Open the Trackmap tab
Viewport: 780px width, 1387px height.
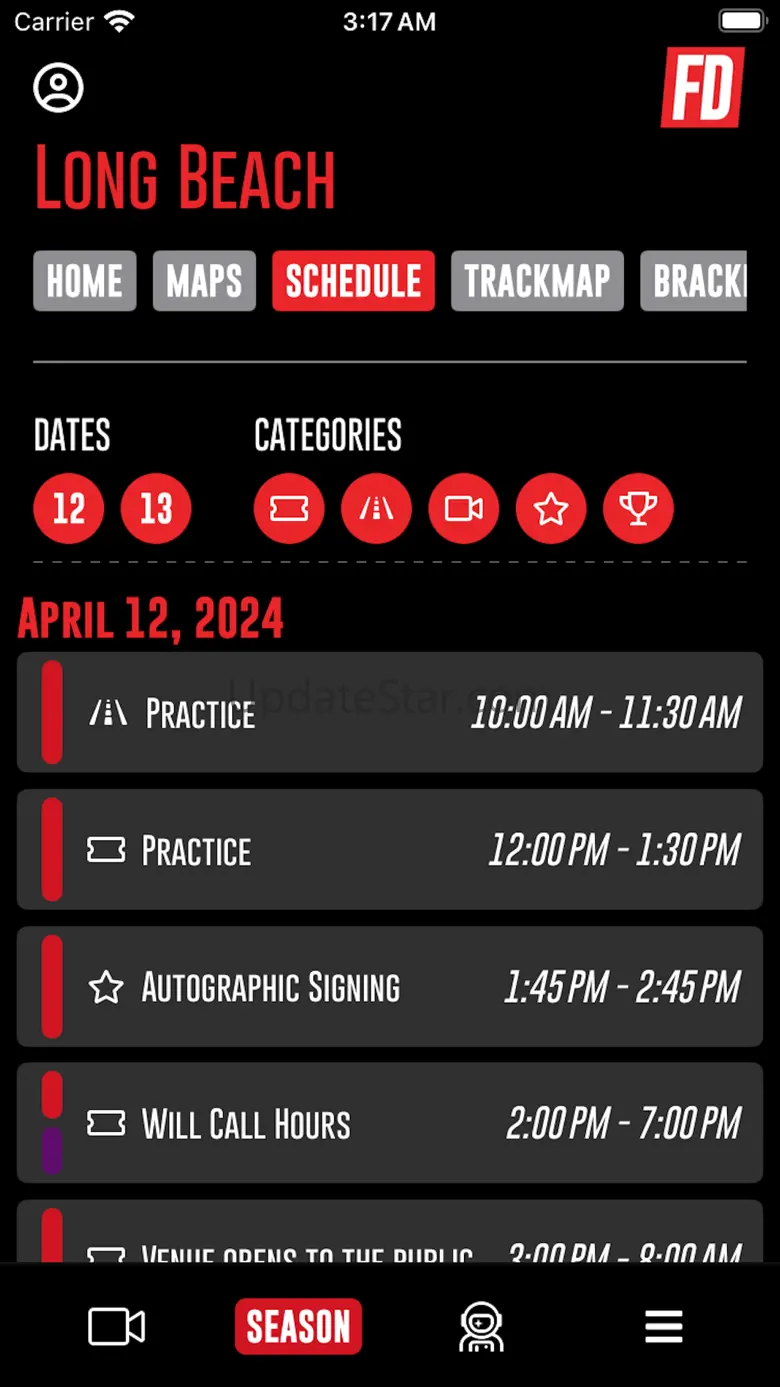pos(537,281)
